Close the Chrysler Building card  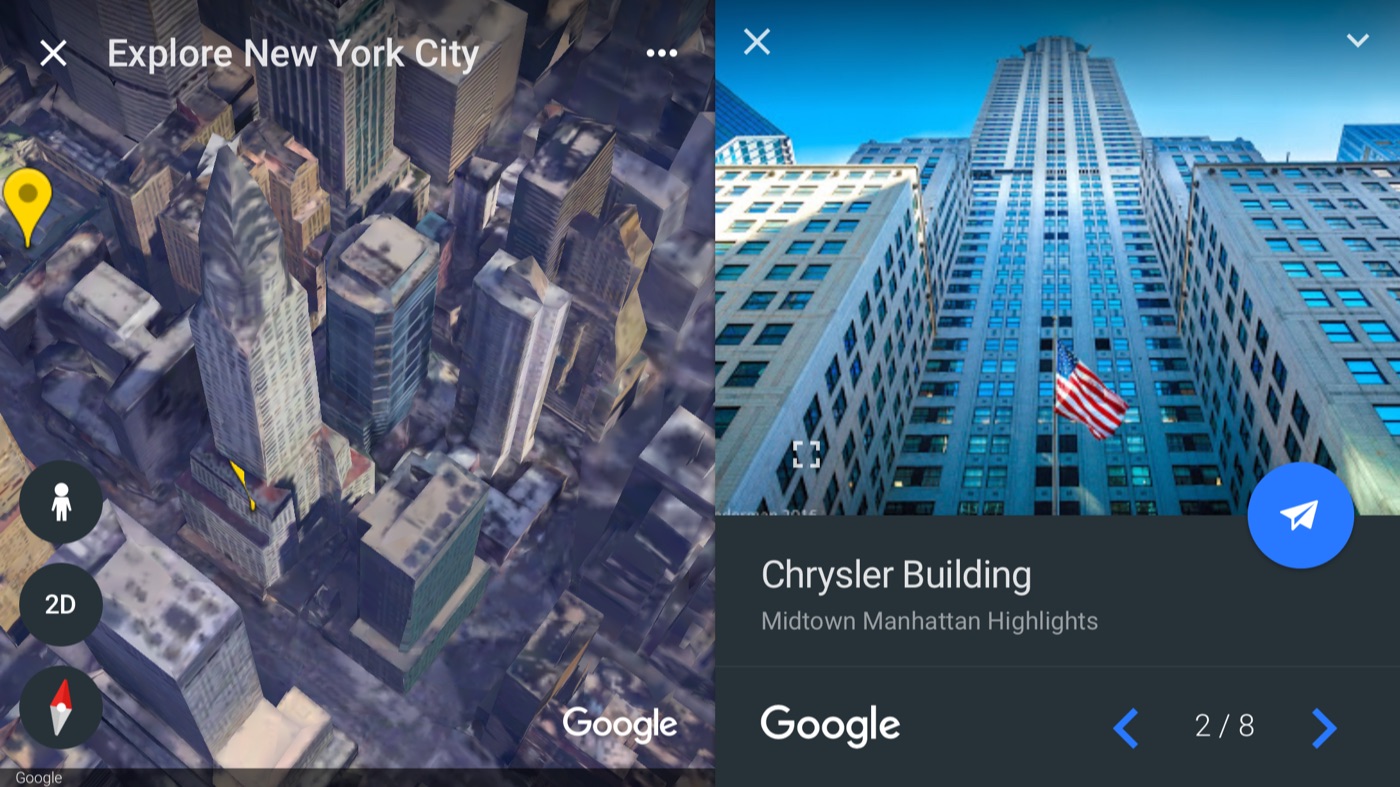click(x=757, y=42)
